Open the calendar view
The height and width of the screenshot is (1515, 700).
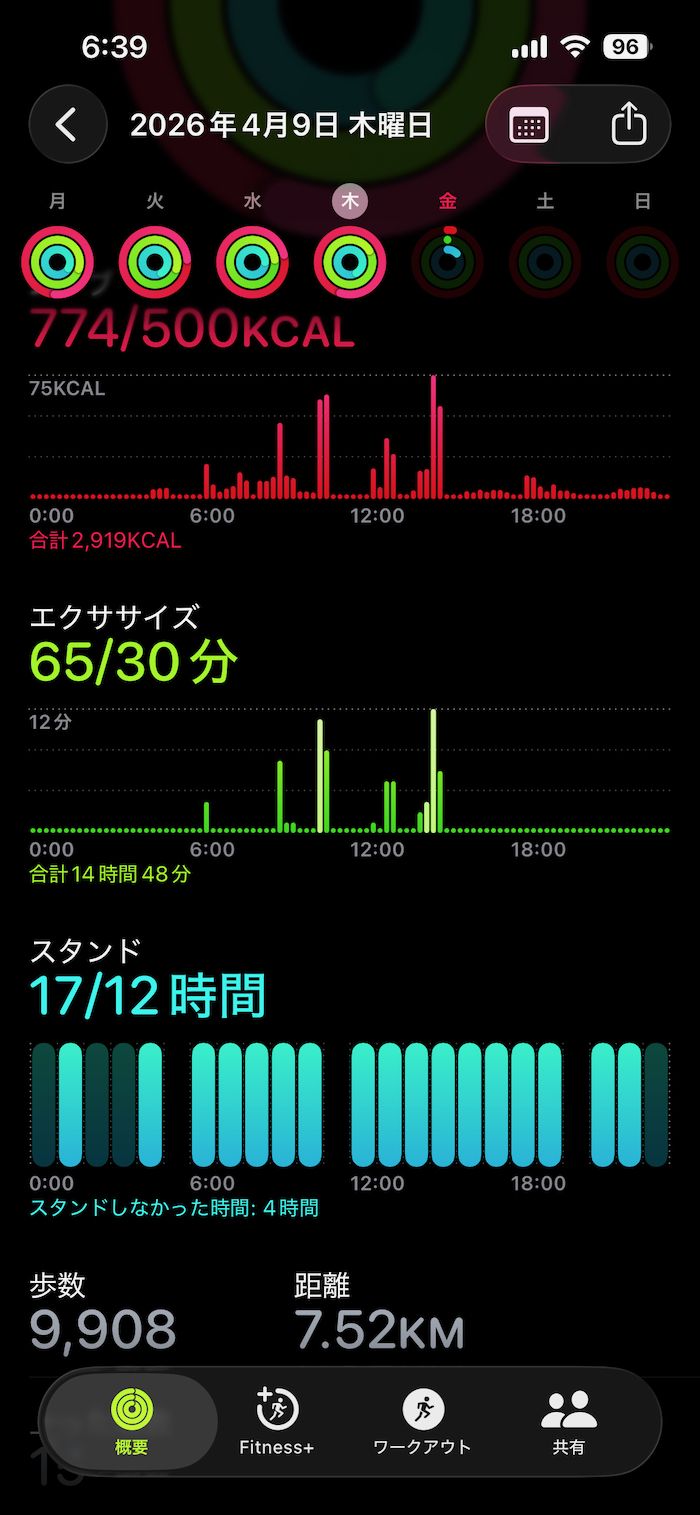[529, 125]
